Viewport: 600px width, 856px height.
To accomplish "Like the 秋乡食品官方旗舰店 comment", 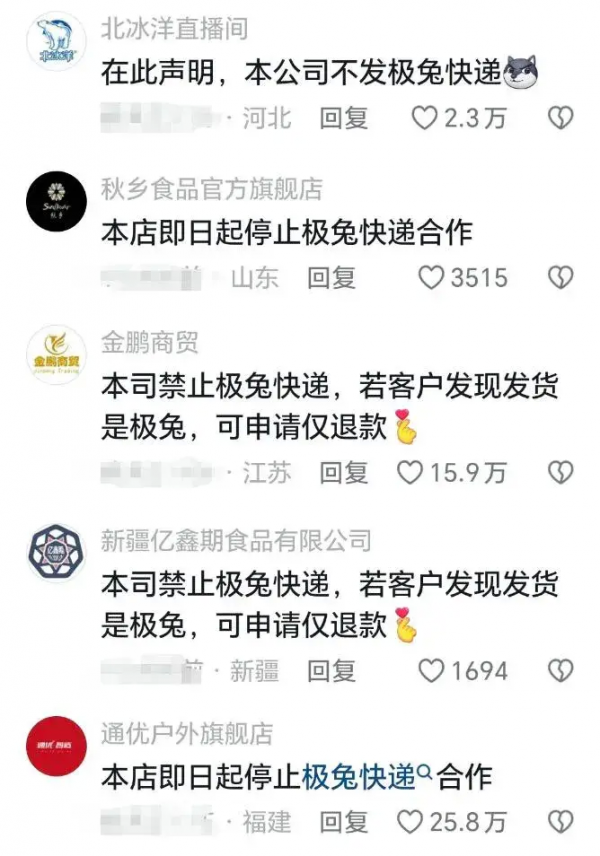I will pos(431,277).
